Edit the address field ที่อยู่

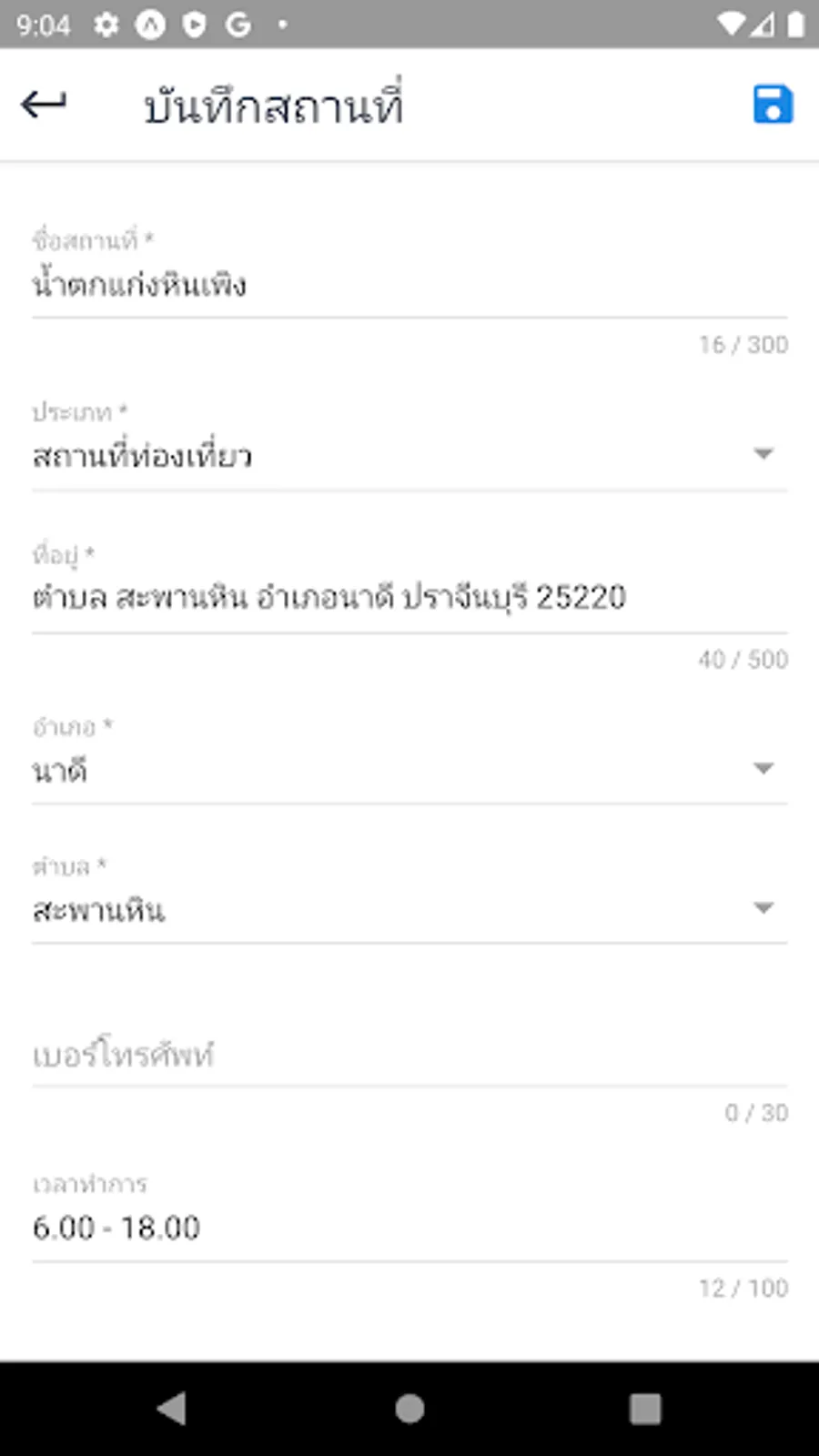pos(409,598)
